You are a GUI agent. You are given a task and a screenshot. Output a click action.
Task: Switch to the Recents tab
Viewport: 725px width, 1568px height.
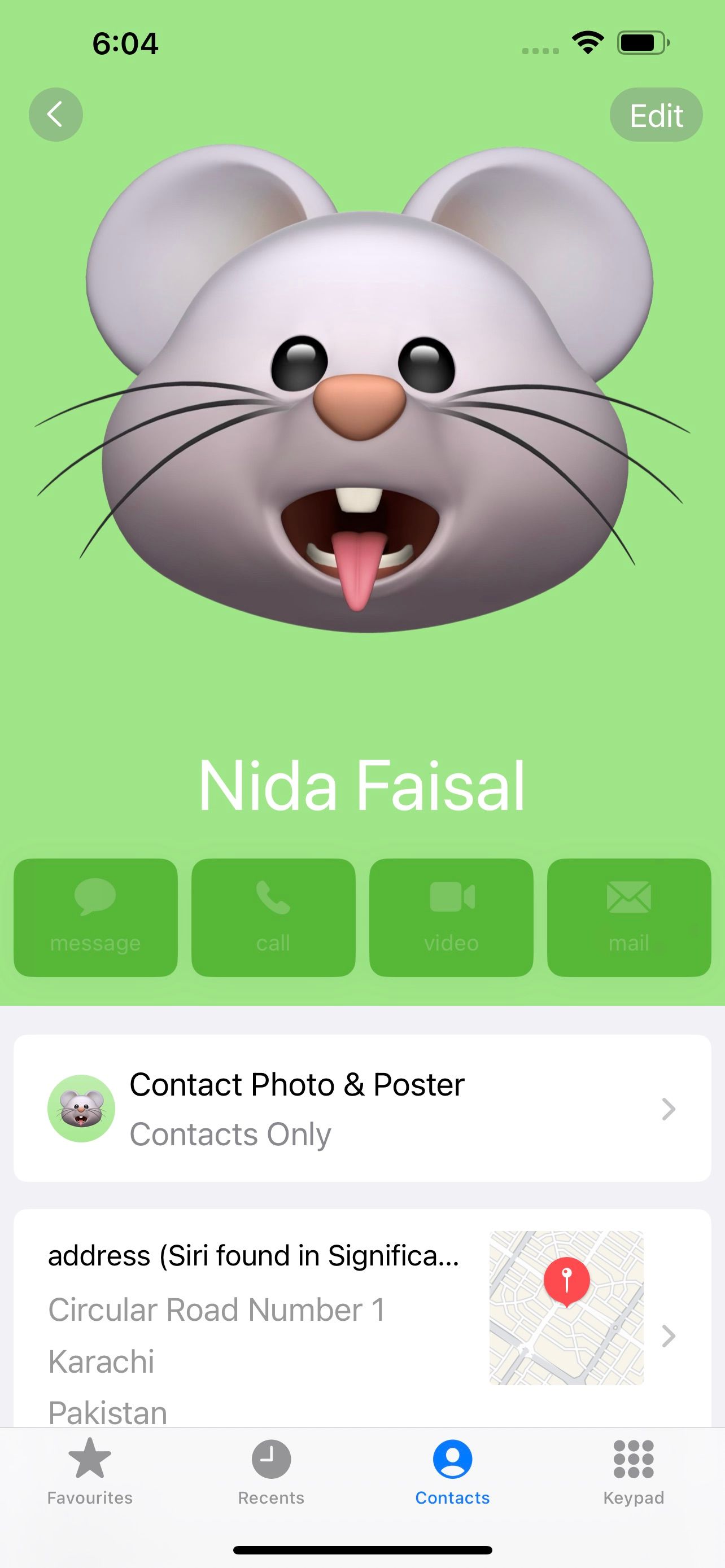[x=271, y=1470]
